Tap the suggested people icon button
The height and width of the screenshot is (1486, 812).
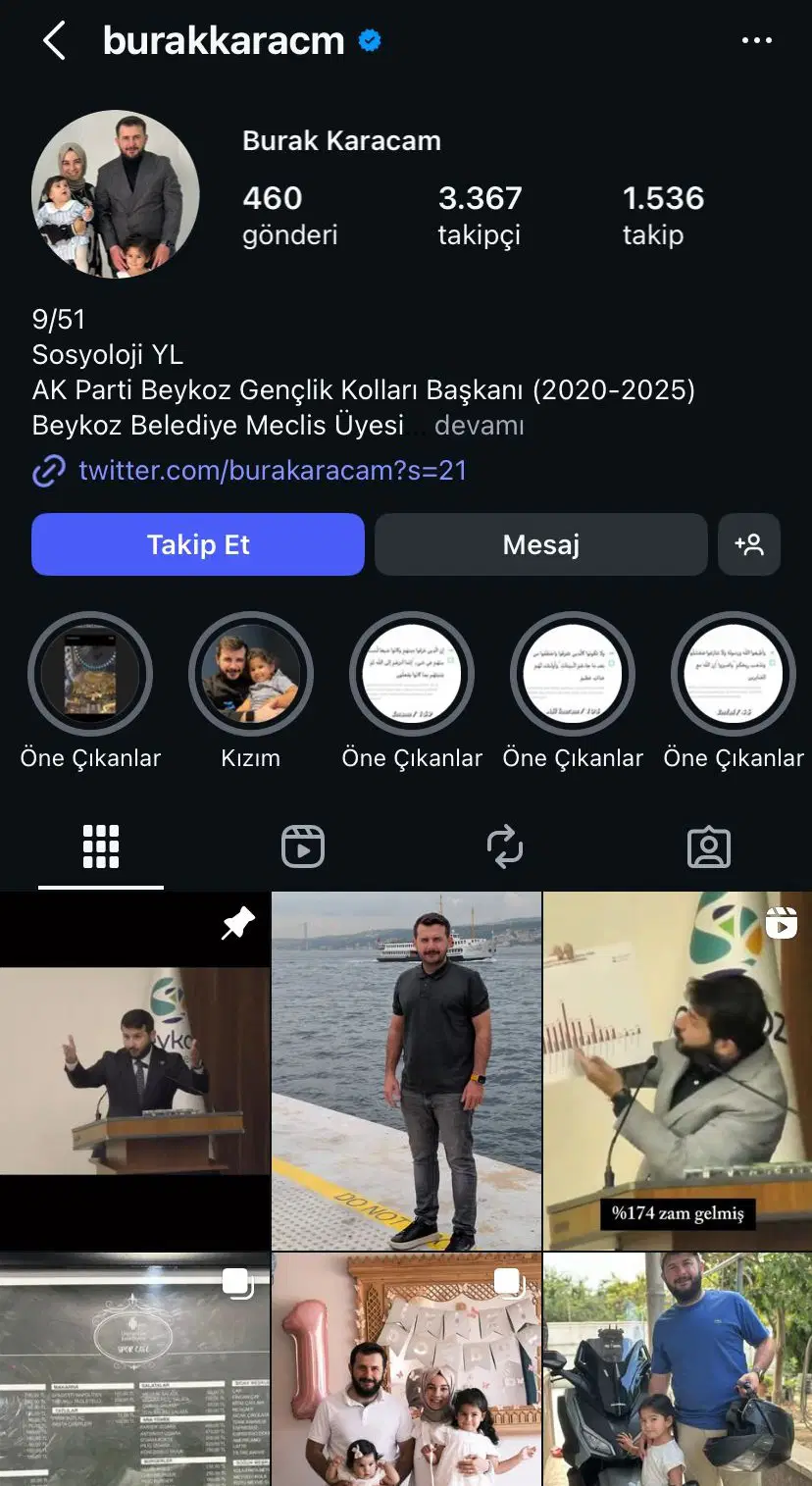click(x=749, y=544)
